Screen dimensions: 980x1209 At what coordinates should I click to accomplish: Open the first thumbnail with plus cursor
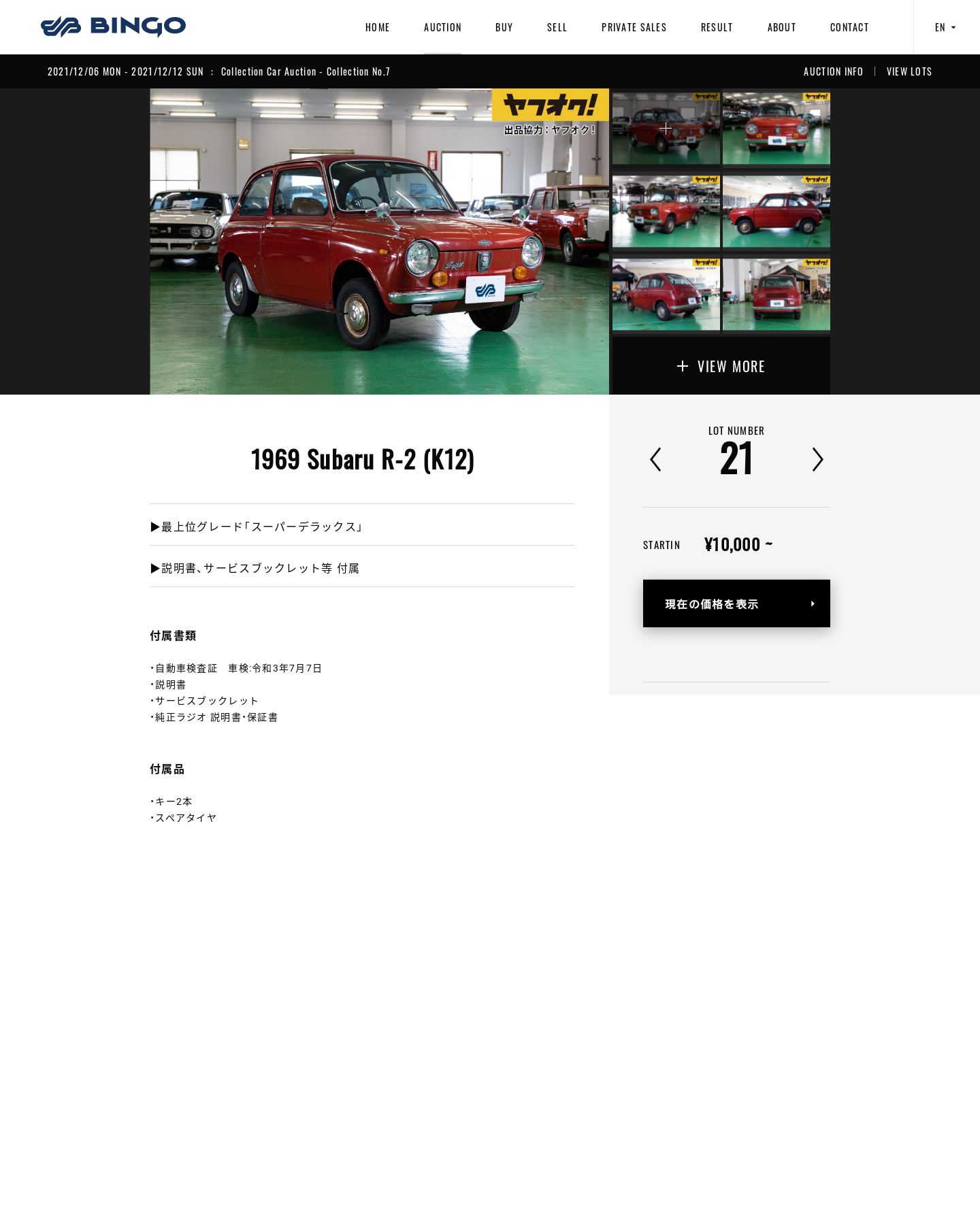point(666,129)
